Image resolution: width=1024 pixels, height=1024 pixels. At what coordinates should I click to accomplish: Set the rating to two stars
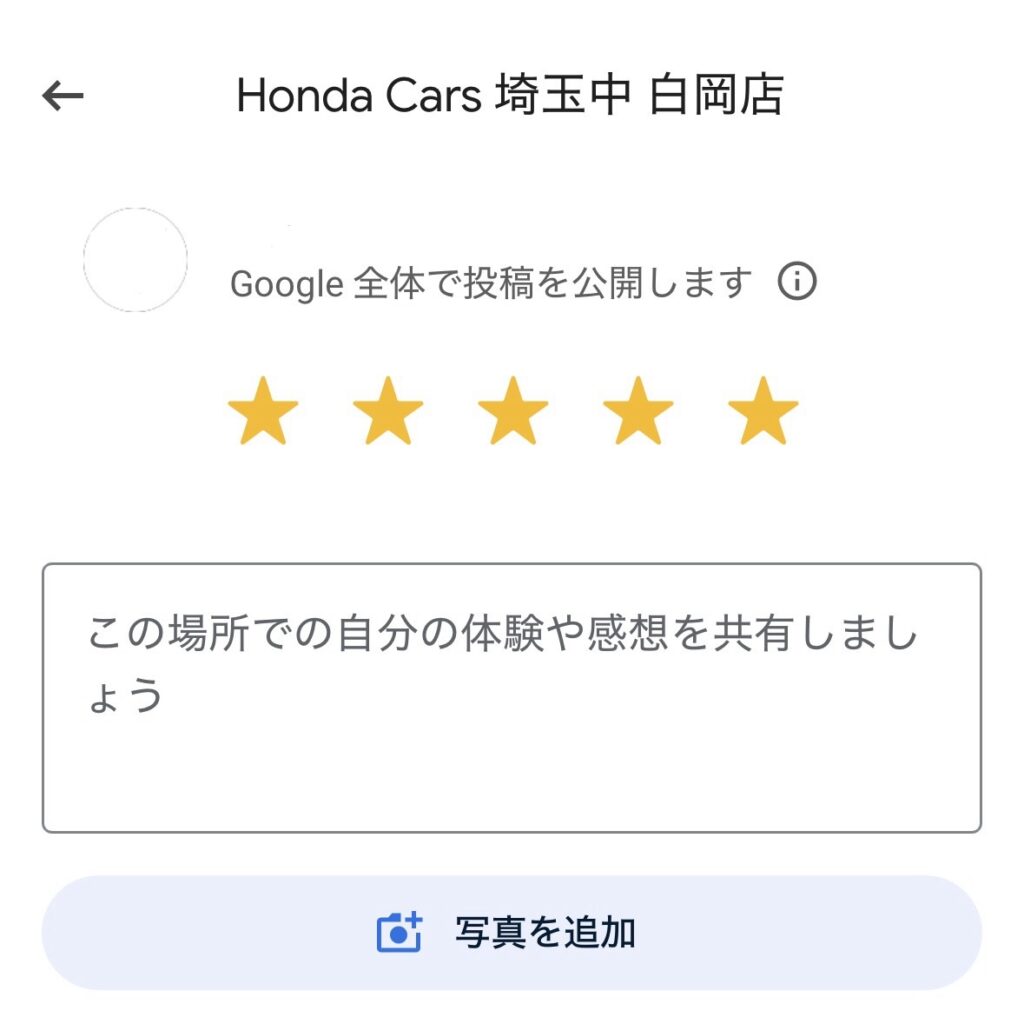tap(388, 411)
